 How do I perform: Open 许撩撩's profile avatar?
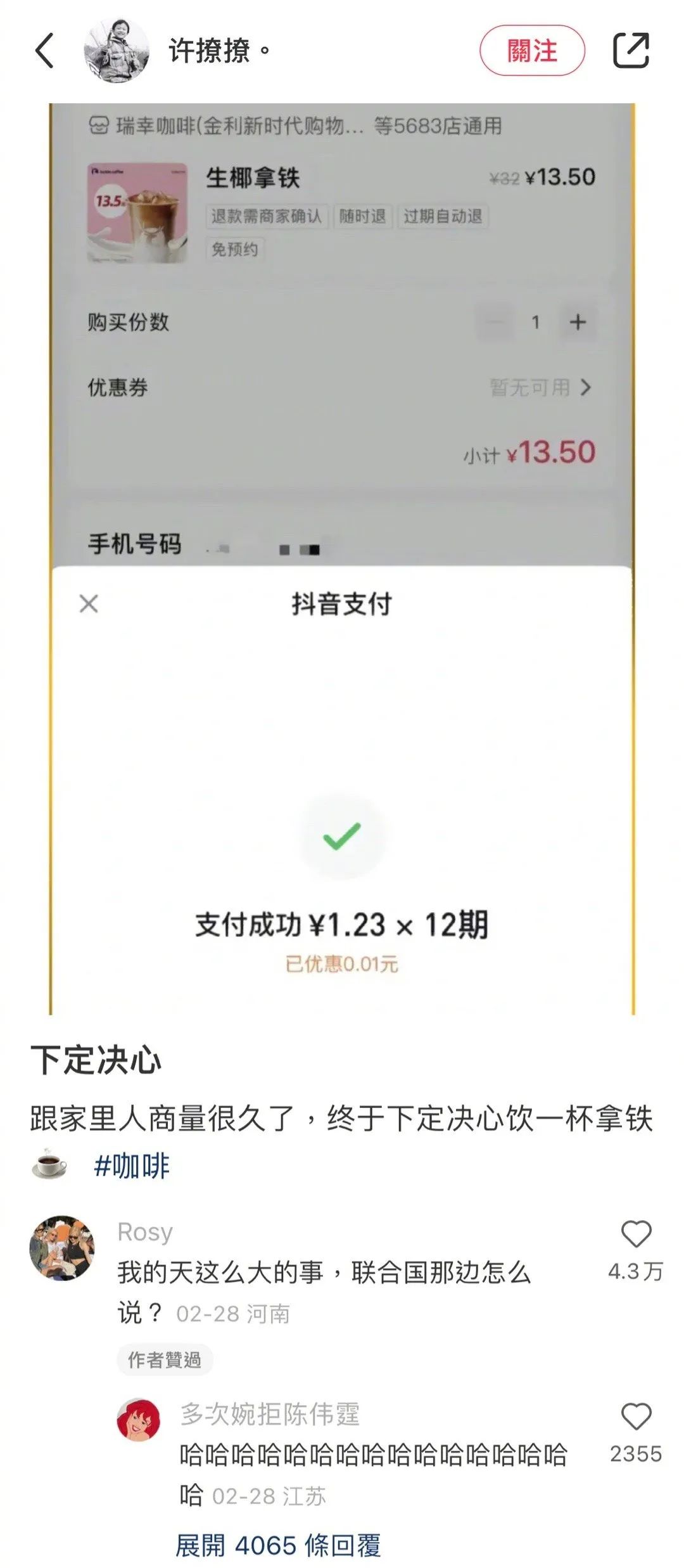click(117, 51)
